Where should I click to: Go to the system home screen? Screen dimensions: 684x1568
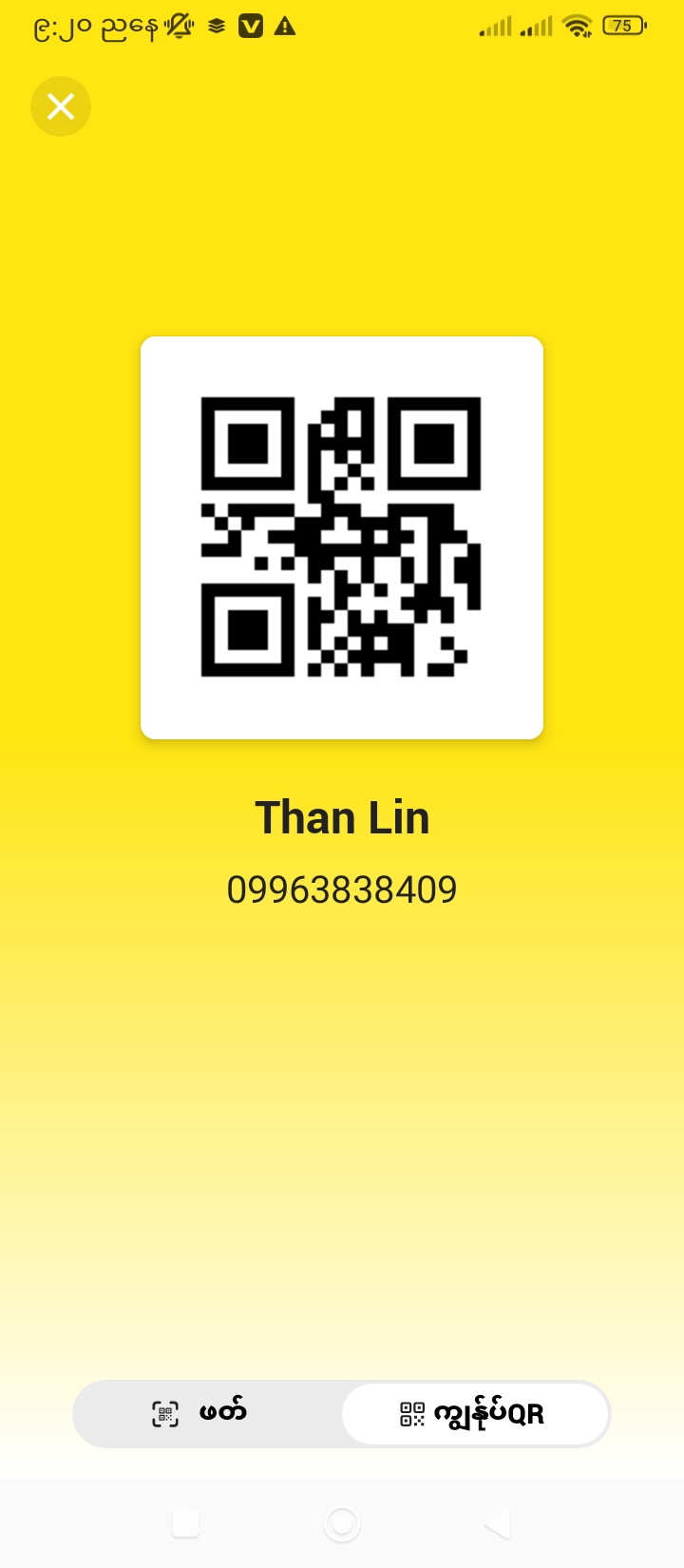[x=342, y=1524]
